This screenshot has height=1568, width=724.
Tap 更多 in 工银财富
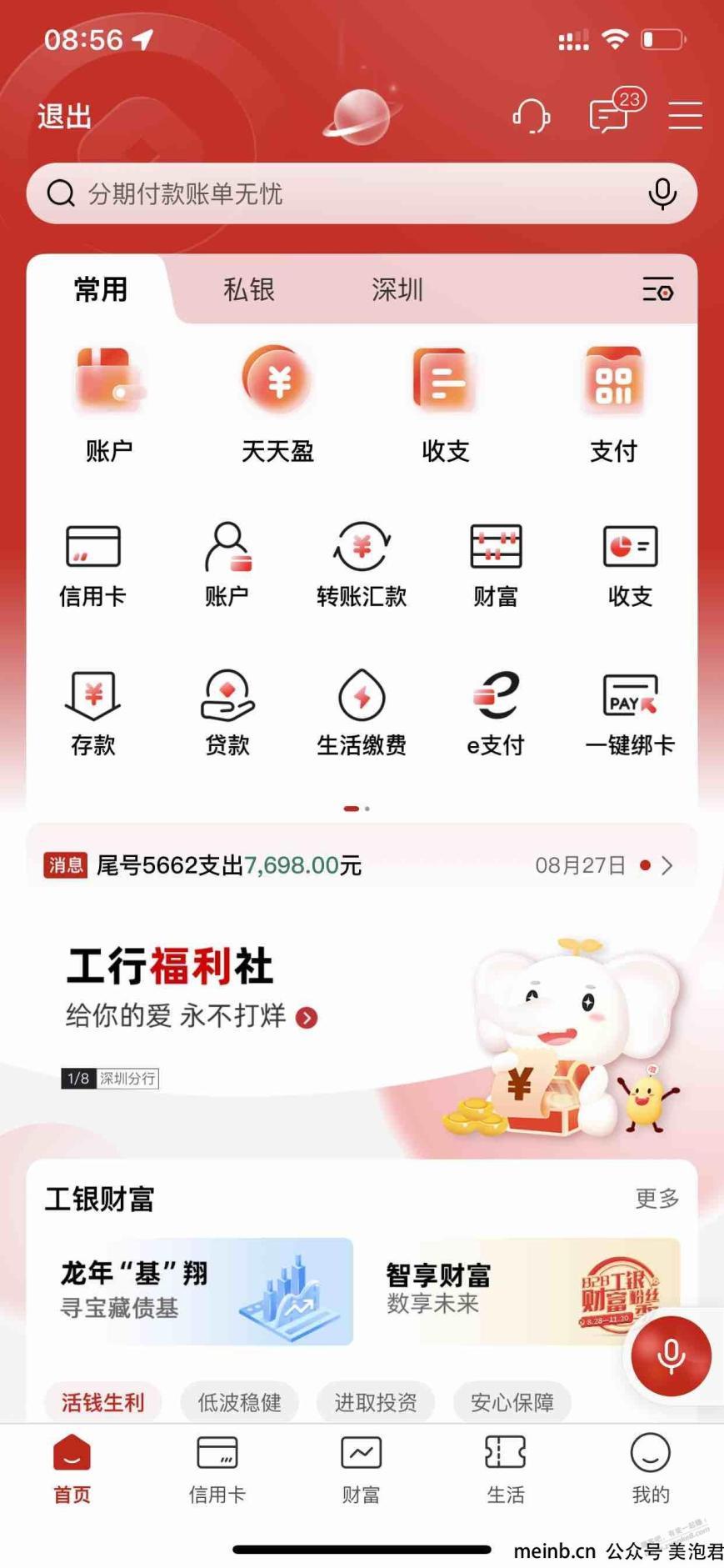click(657, 1199)
